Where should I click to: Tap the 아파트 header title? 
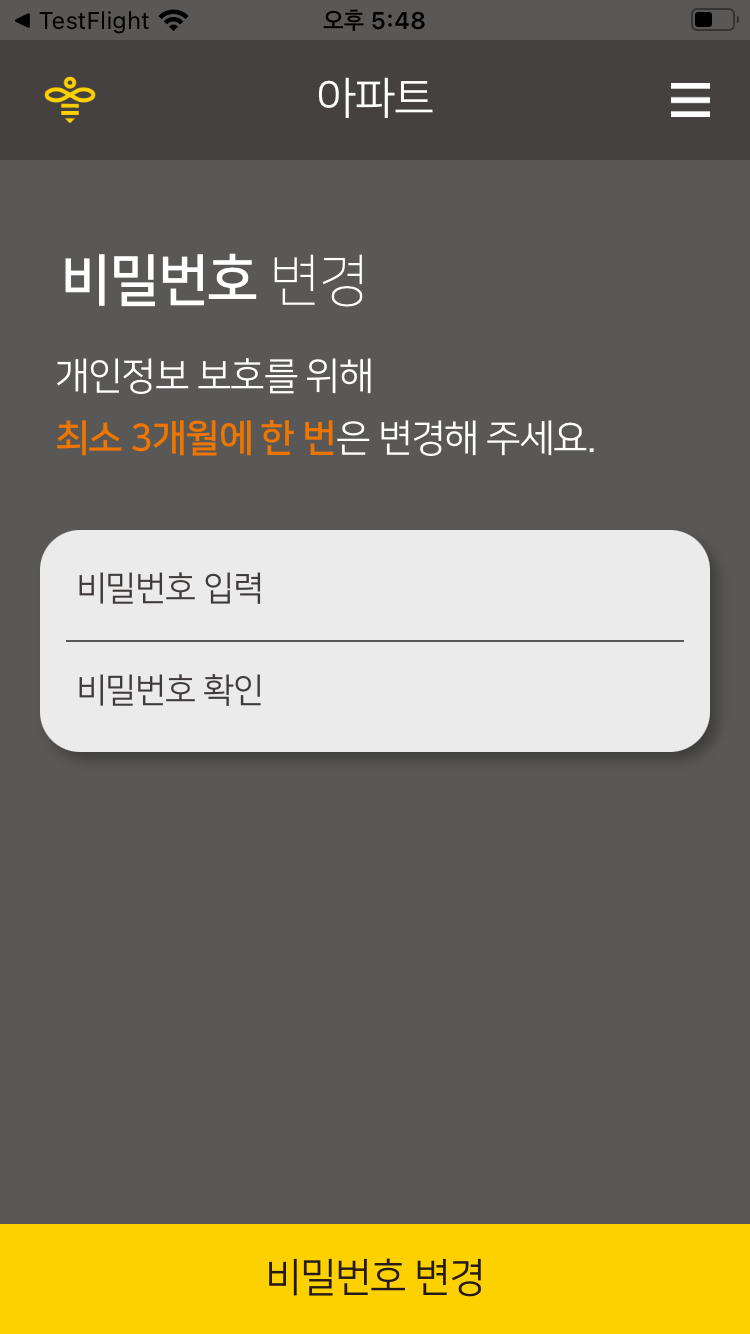[375, 97]
